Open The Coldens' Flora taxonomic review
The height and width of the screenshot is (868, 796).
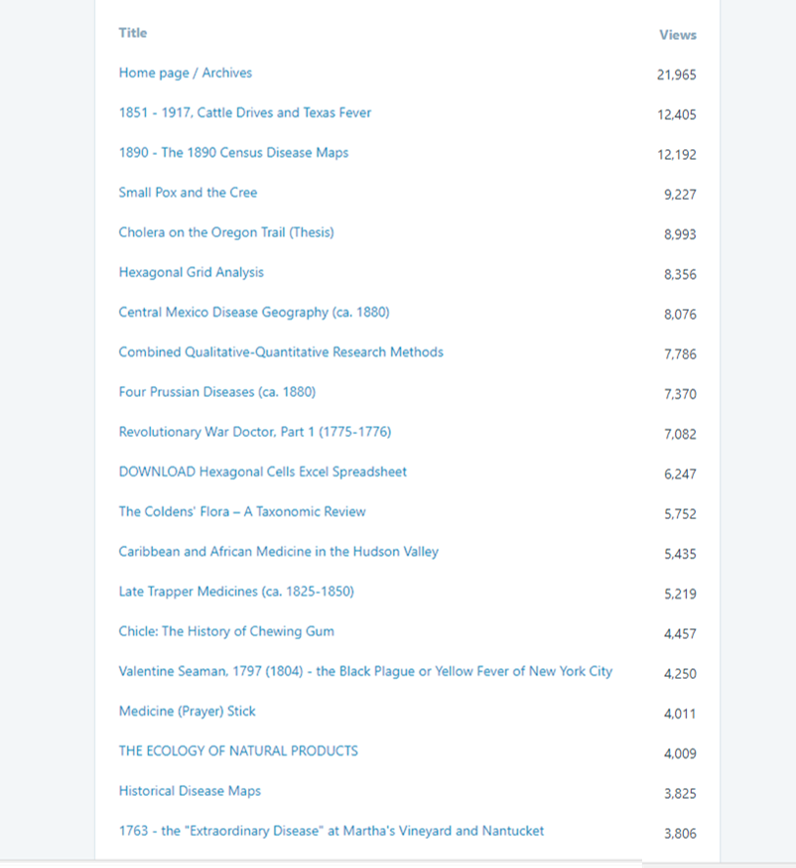tap(242, 511)
